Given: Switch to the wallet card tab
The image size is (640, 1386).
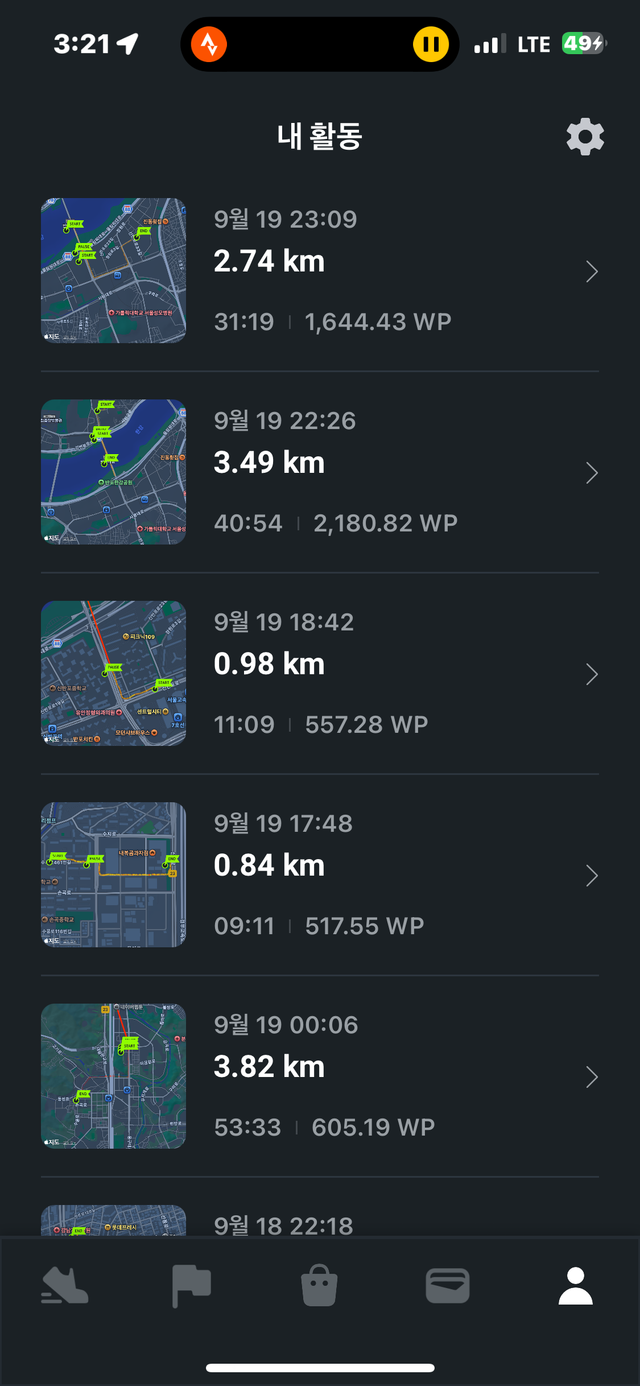Looking at the screenshot, I should (x=447, y=1286).
